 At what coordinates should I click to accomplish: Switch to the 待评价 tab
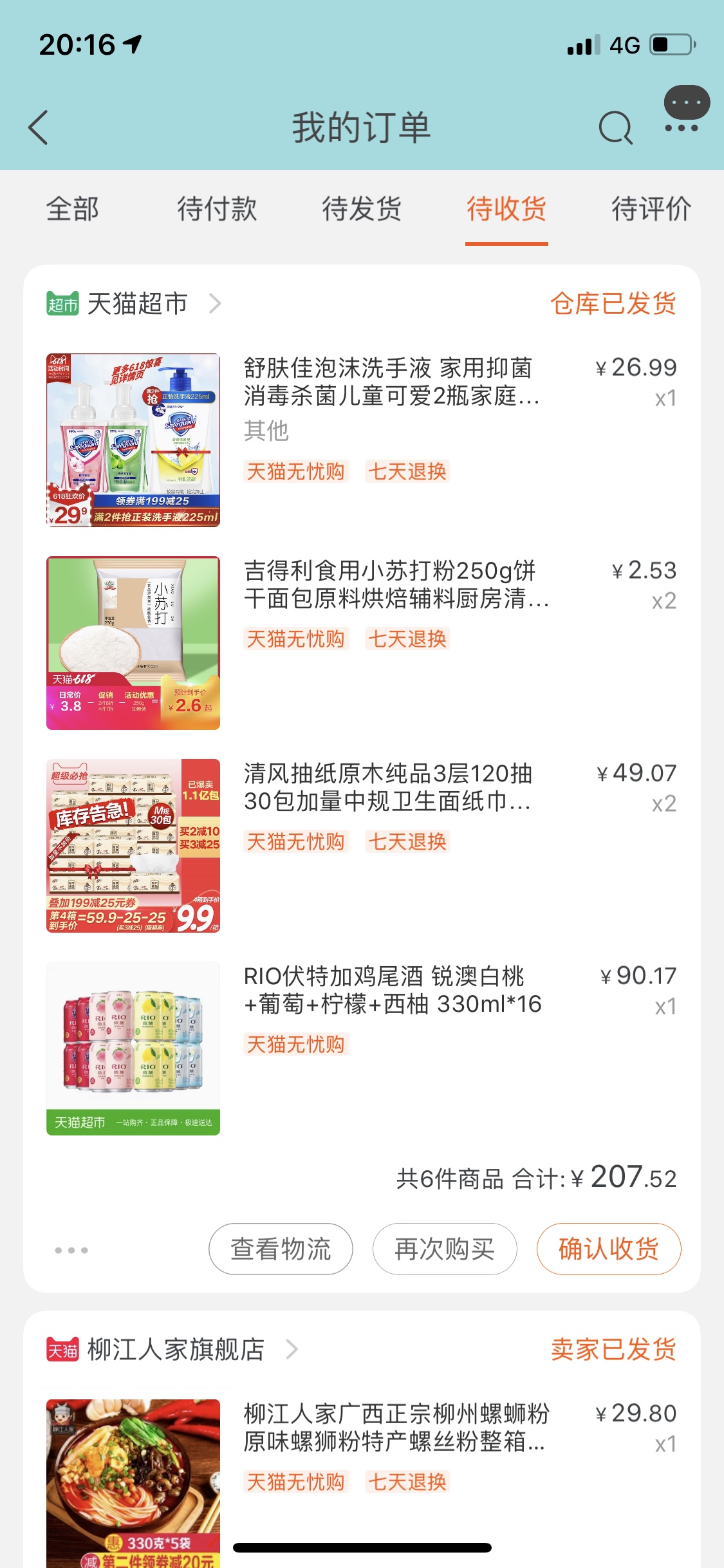point(651,209)
